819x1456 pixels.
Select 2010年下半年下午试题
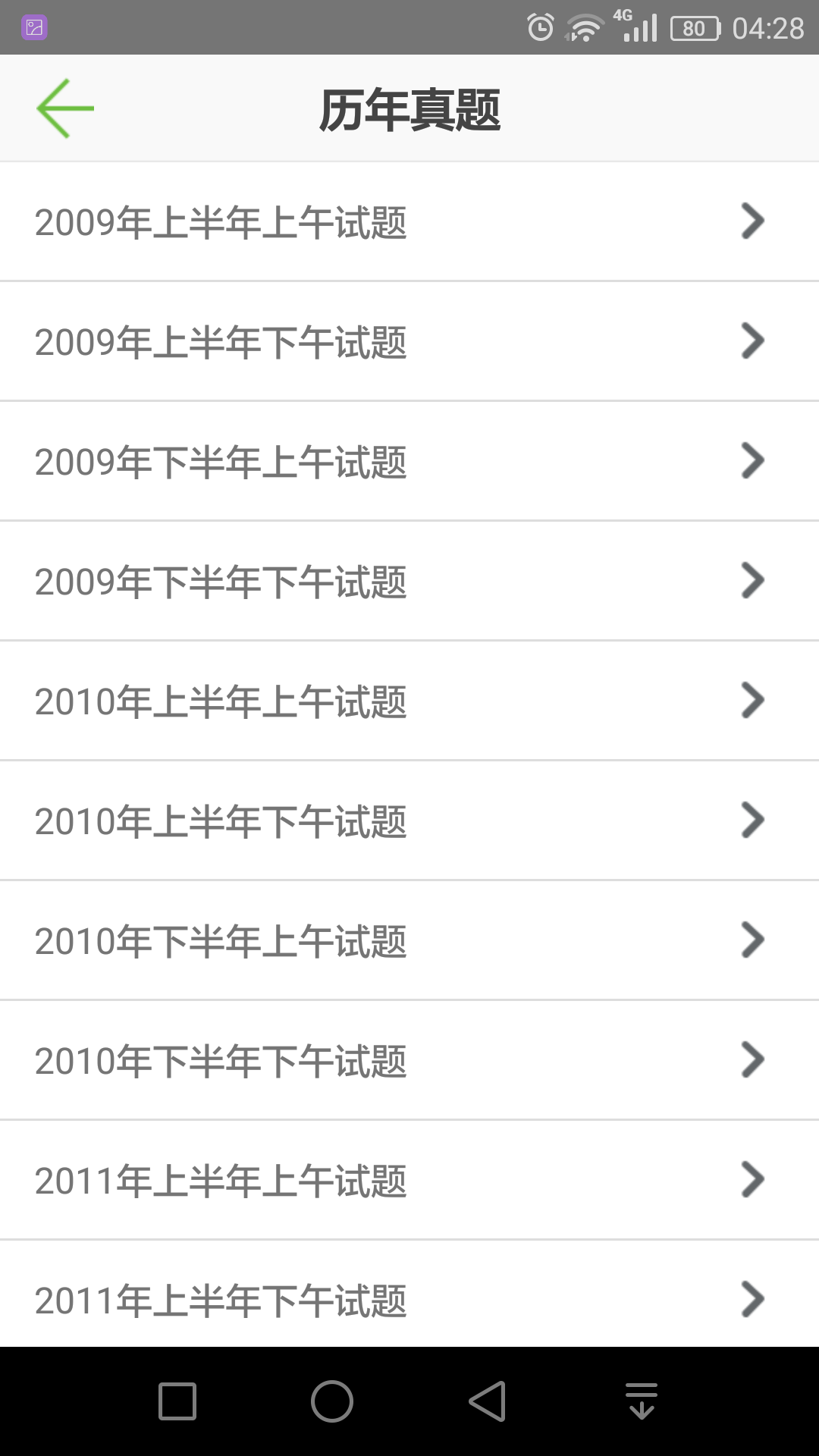pos(409,1061)
